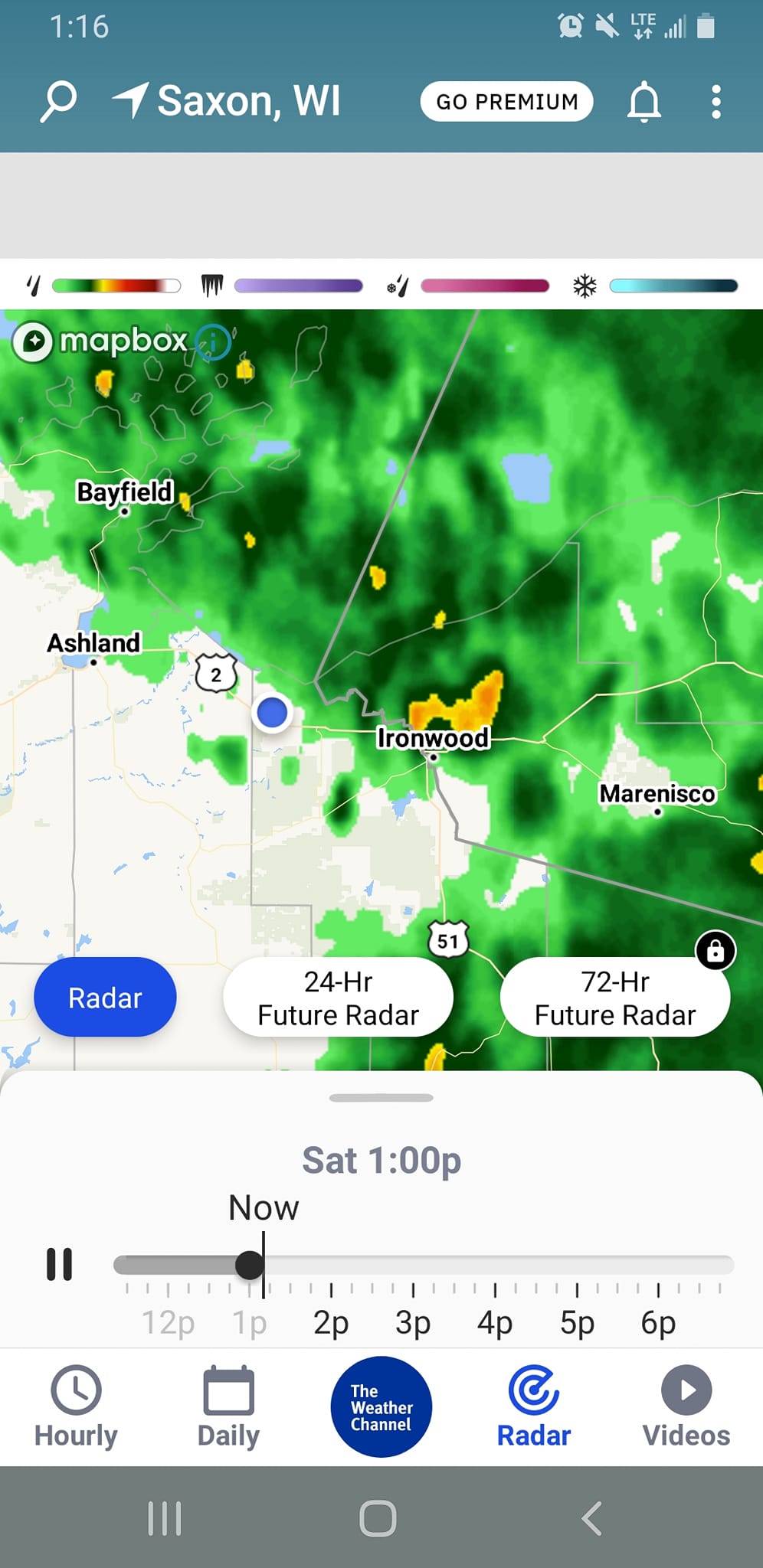Viewport: 763px width, 1568px height.
Task: Select 72-Hr Future Radar
Action: pos(614,998)
